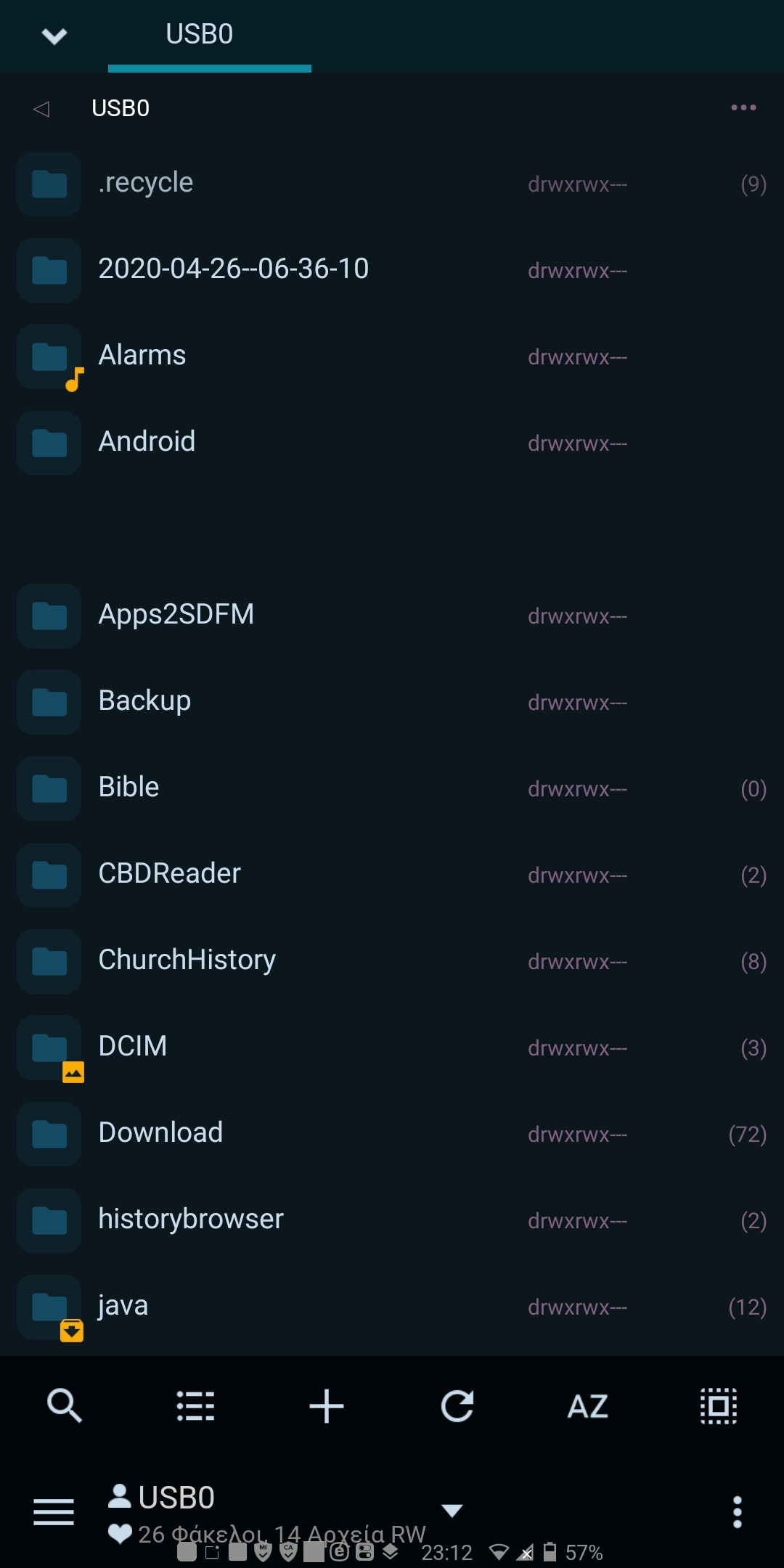The image size is (784, 1568).
Task: Open the .recycle folder
Action: tap(392, 184)
